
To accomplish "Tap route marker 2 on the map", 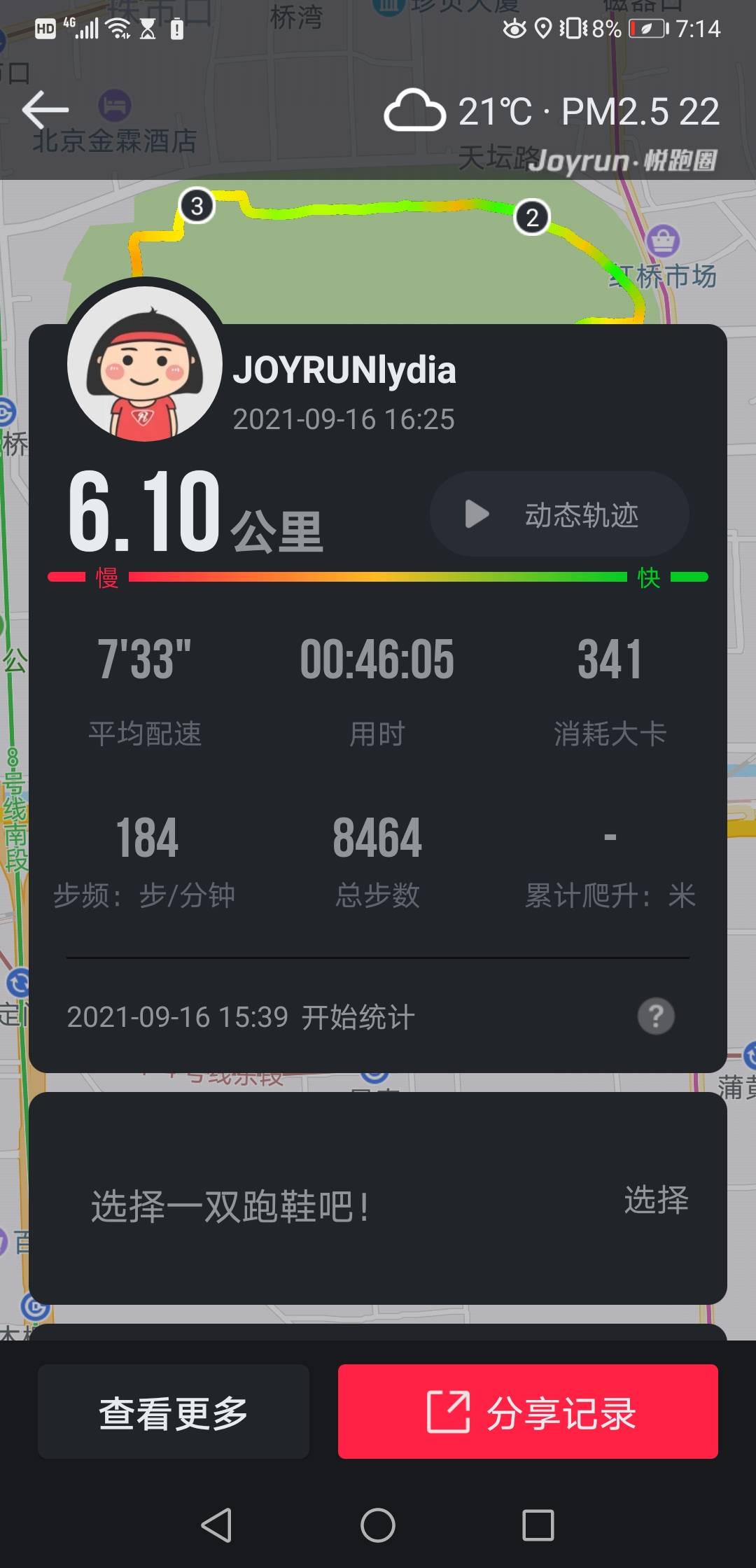I will click(x=532, y=217).
